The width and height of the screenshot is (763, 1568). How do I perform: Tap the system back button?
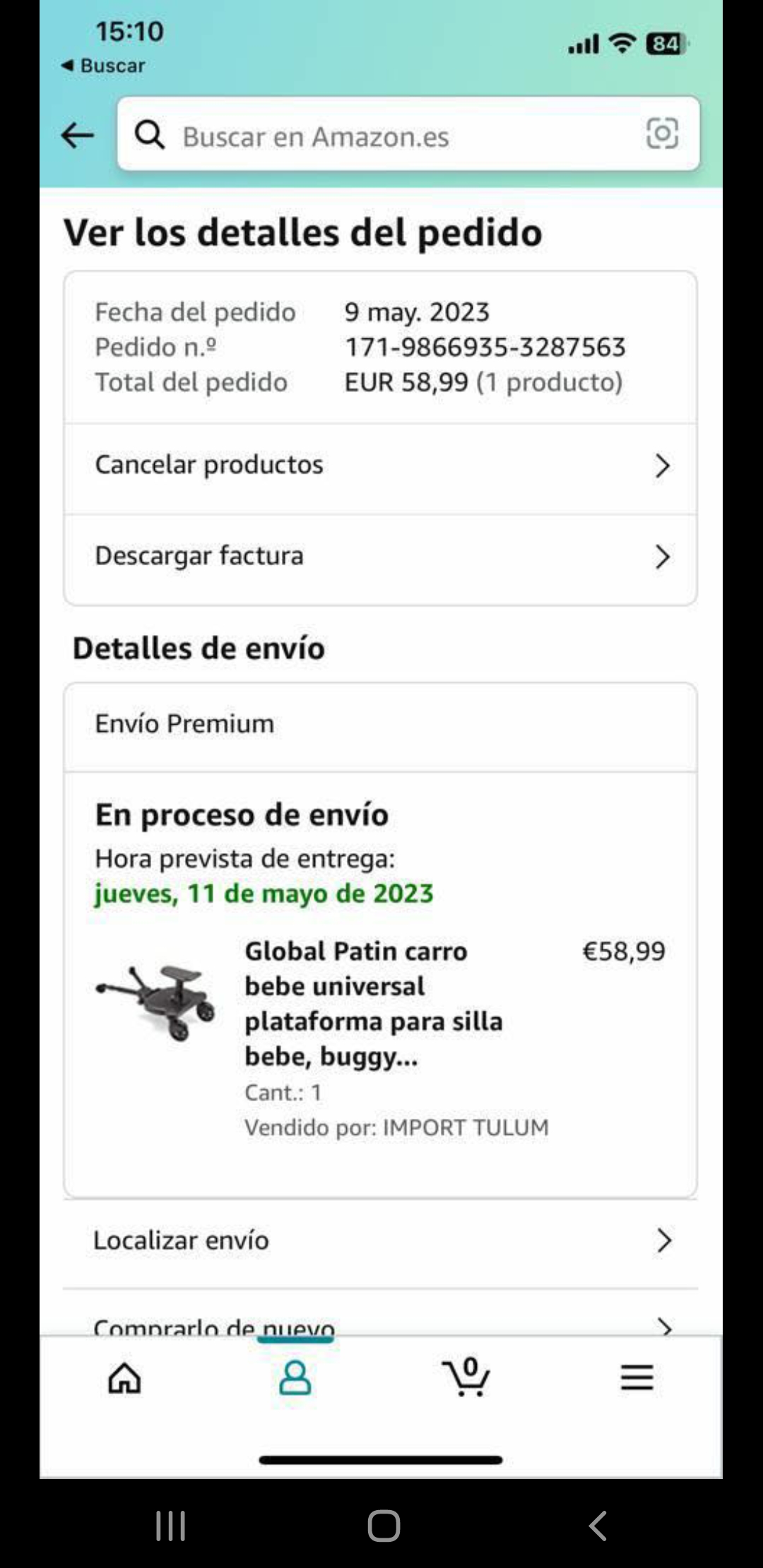[x=598, y=1526]
